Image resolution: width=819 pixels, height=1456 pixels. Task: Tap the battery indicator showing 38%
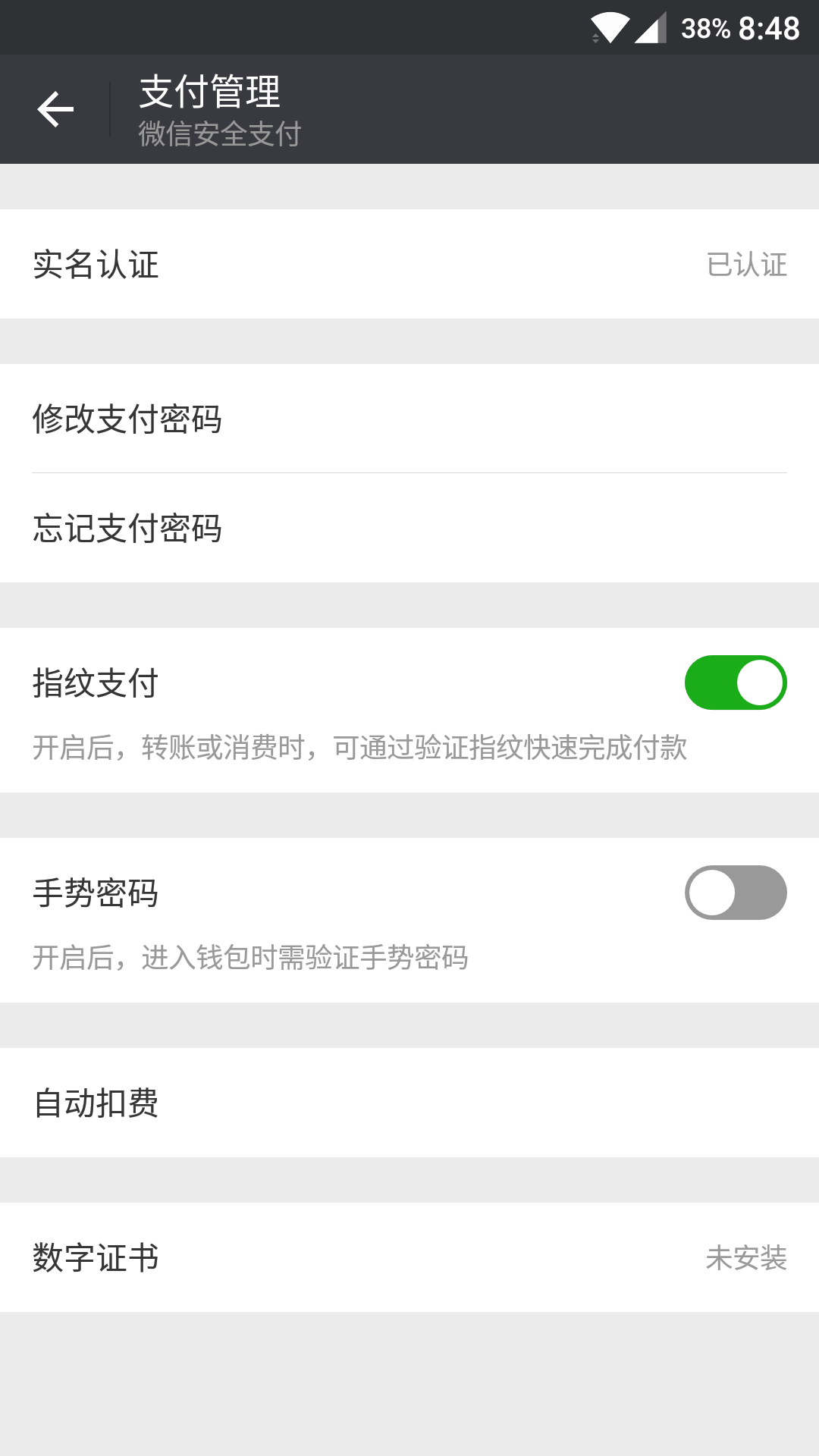[705, 25]
